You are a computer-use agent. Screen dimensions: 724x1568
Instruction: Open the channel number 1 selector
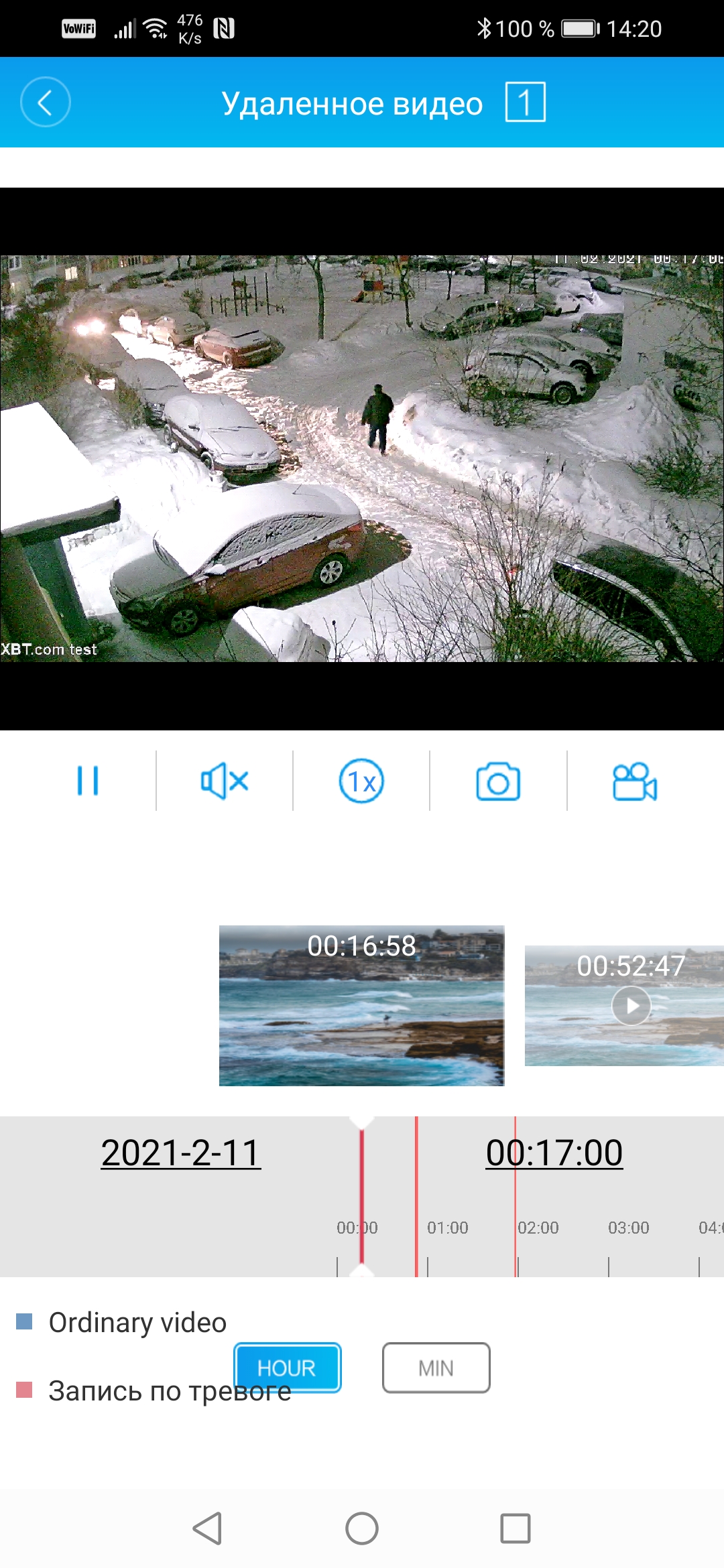click(525, 103)
